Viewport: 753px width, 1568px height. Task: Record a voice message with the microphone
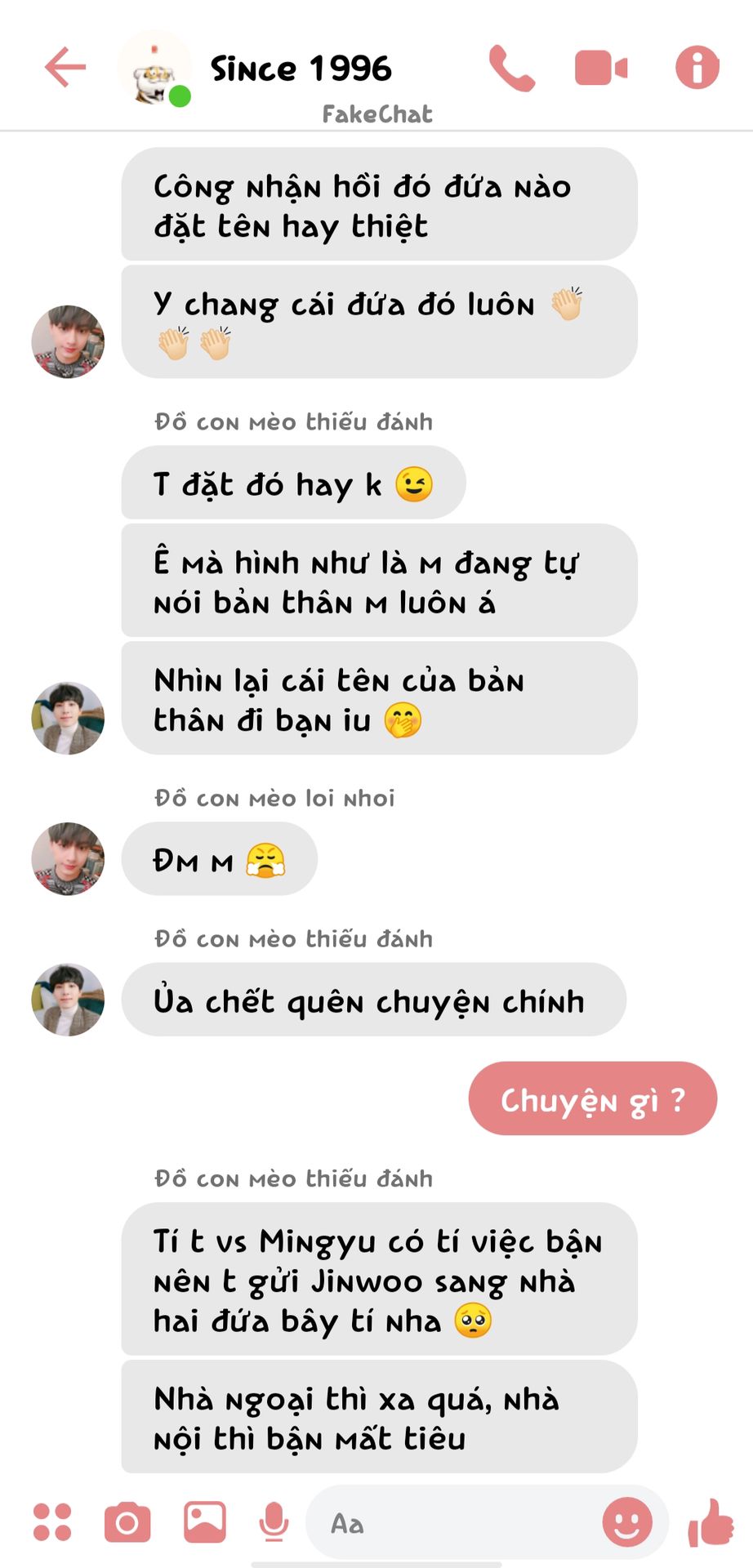pos(274,1522)
